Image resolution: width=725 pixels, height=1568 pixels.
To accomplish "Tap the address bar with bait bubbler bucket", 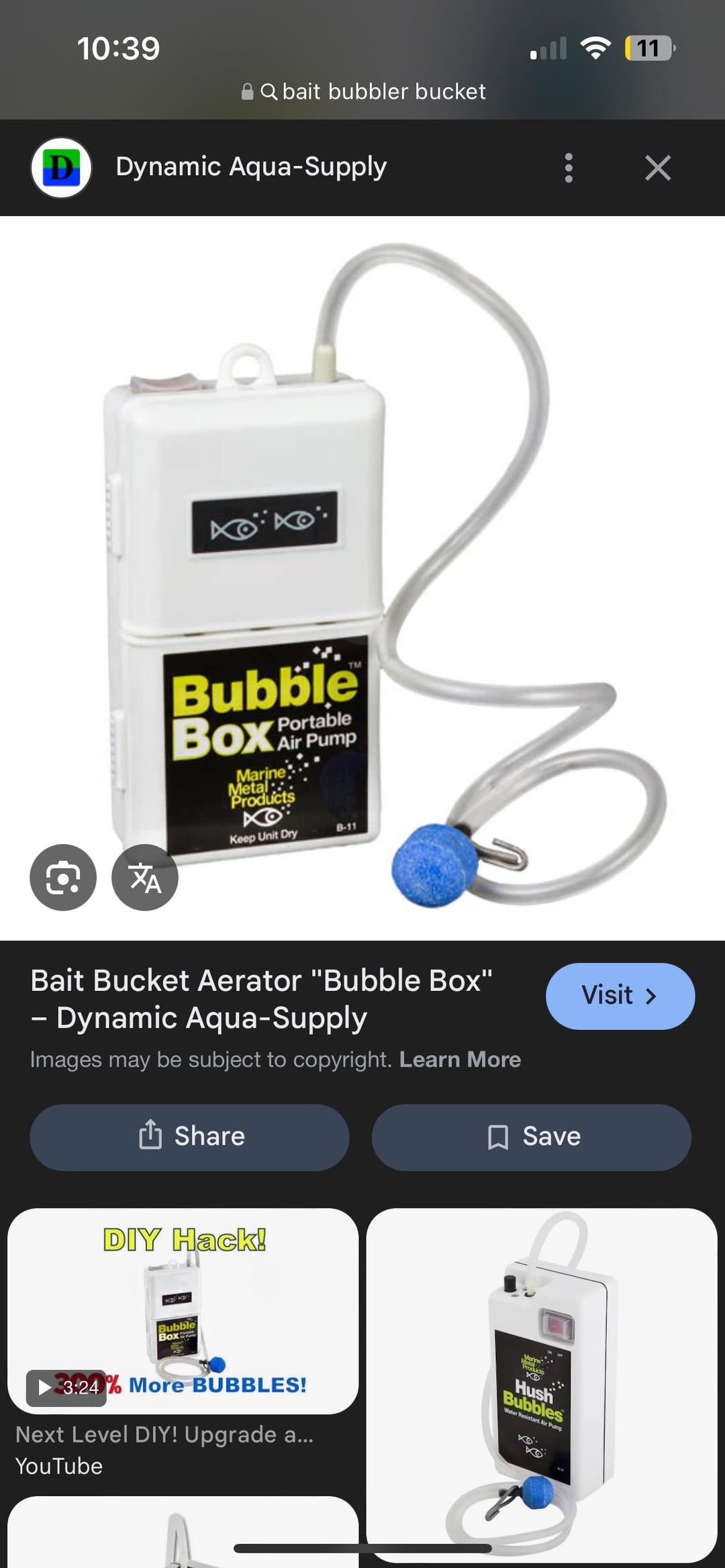I will pyautogui.click(x=364, y=91).
